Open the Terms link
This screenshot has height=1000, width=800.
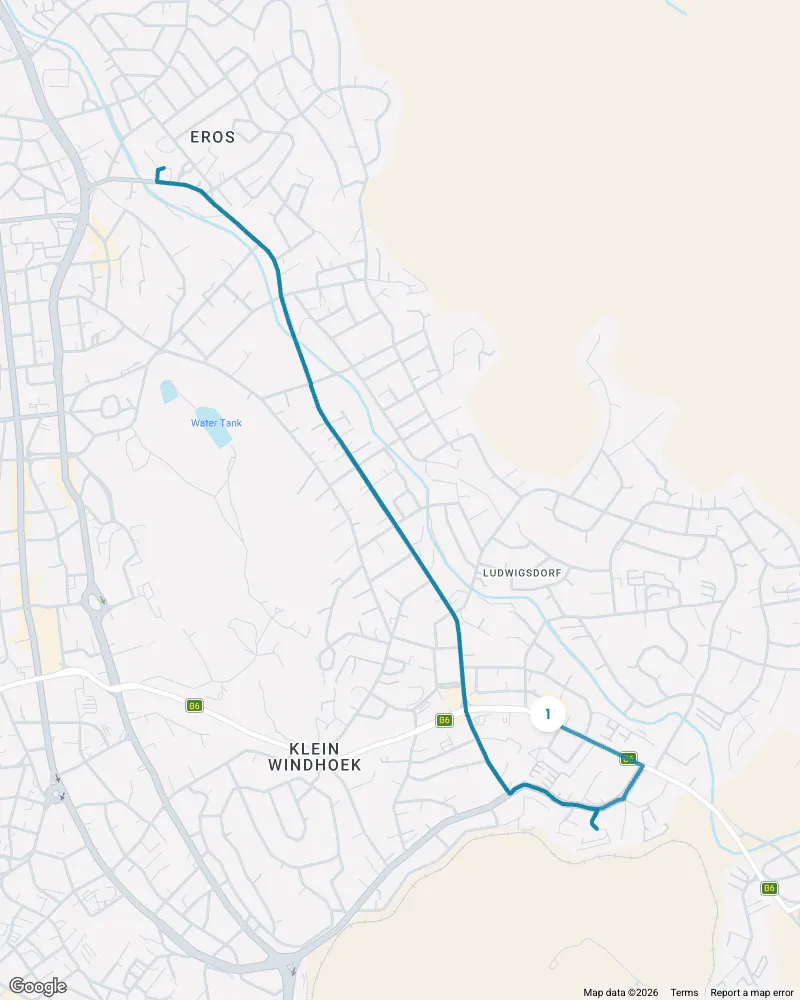click(684, 992)
